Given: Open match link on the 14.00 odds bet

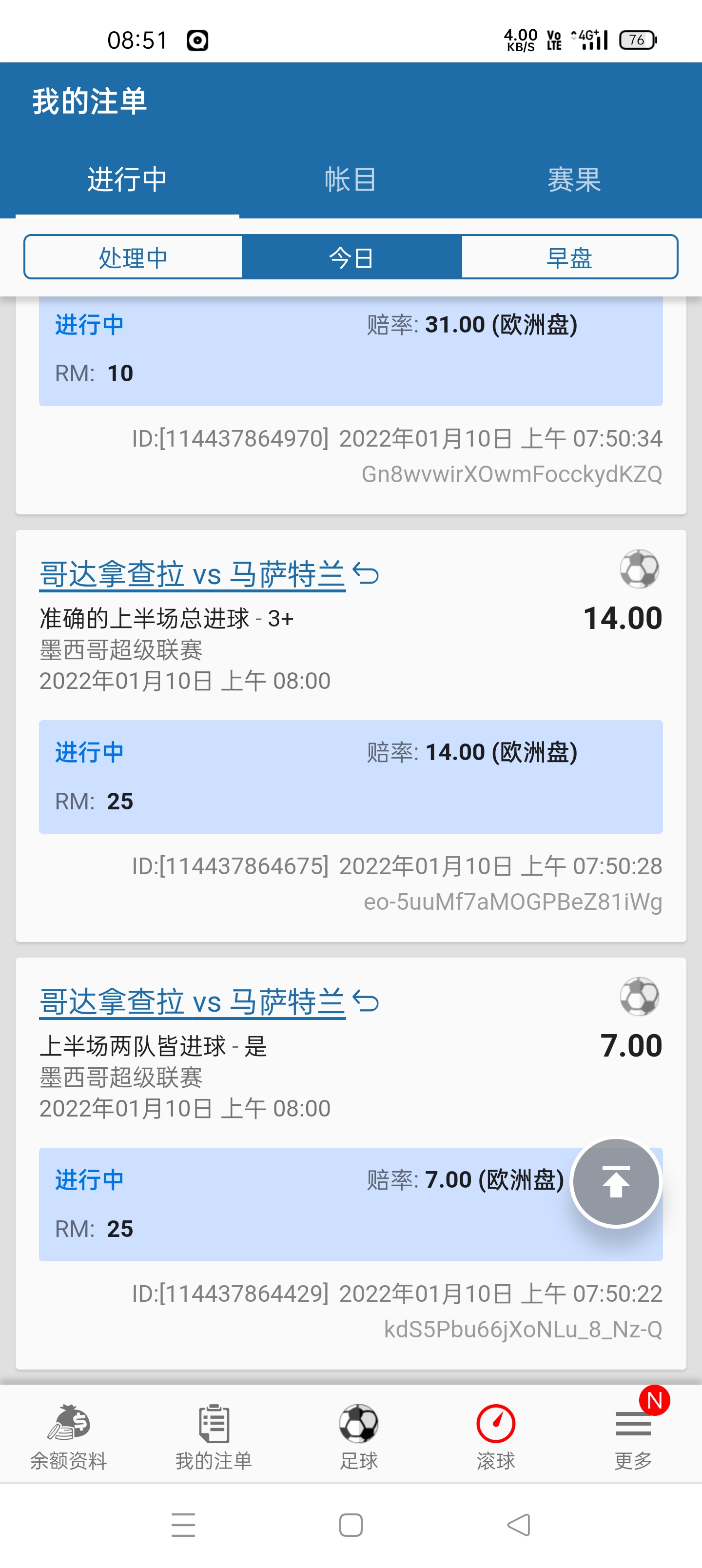Looking at the screenshot, I should [193, 574].
